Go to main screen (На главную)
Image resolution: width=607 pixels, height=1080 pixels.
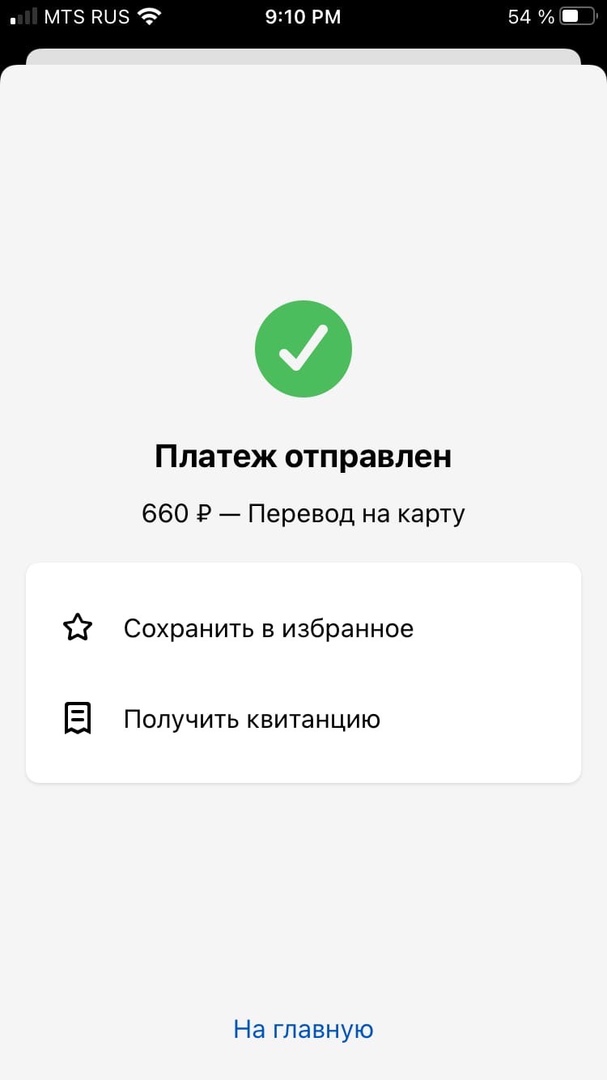pyautogui.click(x=303, y=1029)
